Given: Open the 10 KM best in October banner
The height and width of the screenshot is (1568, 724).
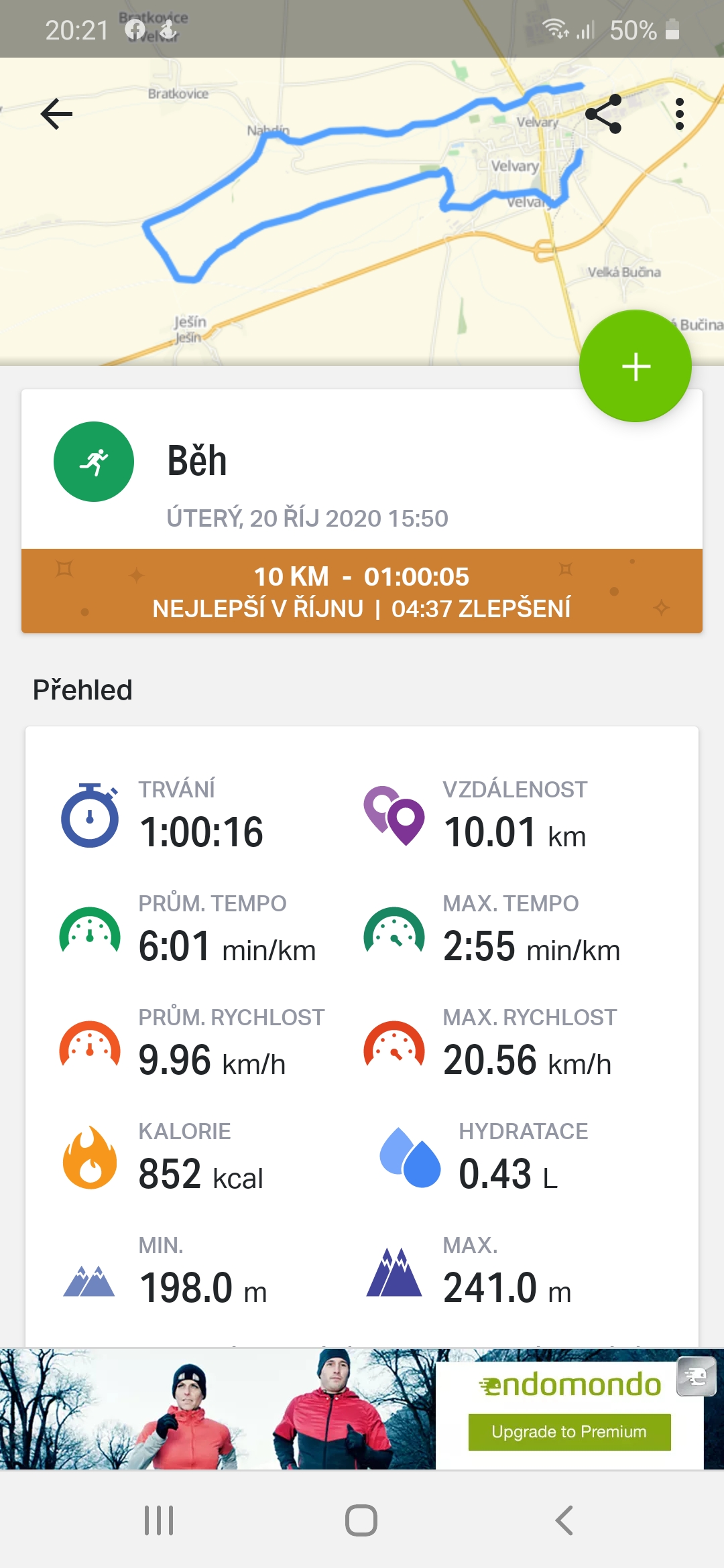Looking at the screenshot, I should point(362,591).
